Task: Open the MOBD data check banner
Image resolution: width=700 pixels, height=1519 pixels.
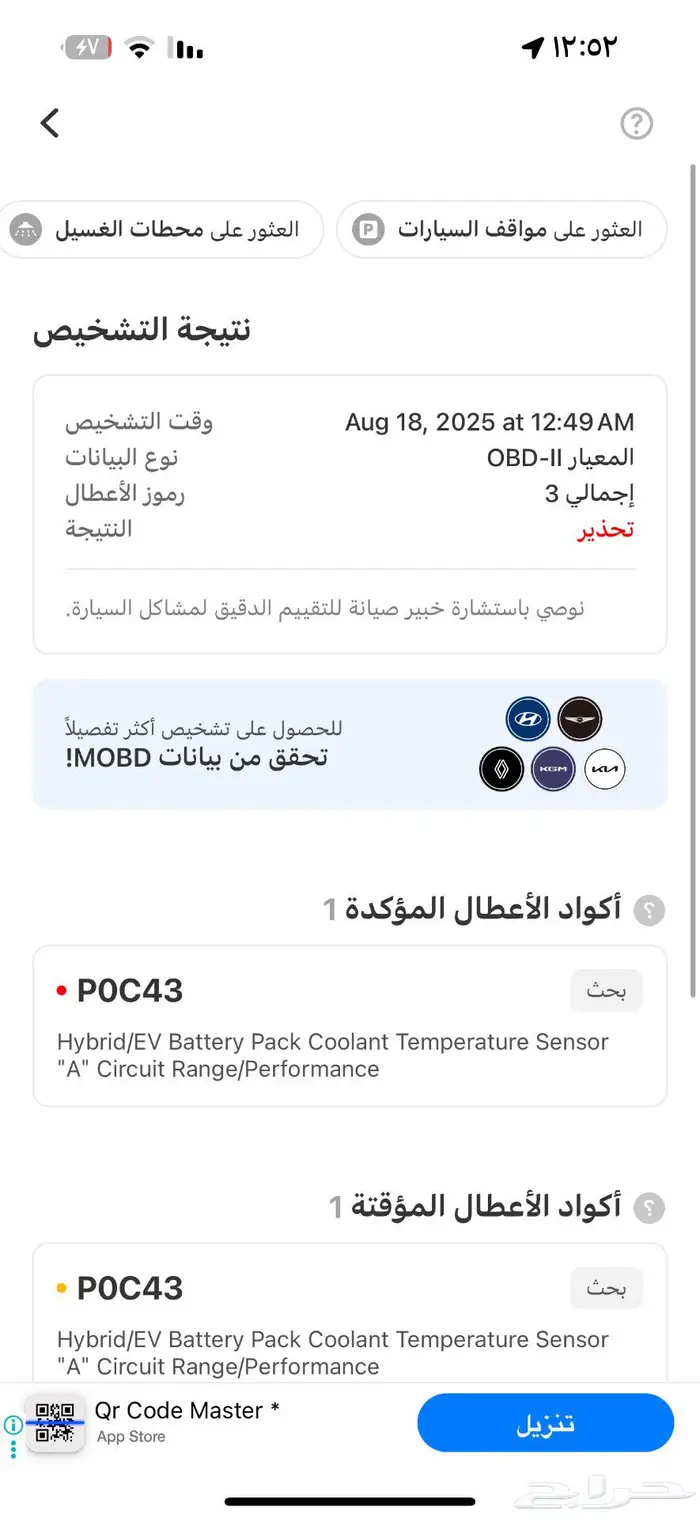Action: click(x=350, y=744)
